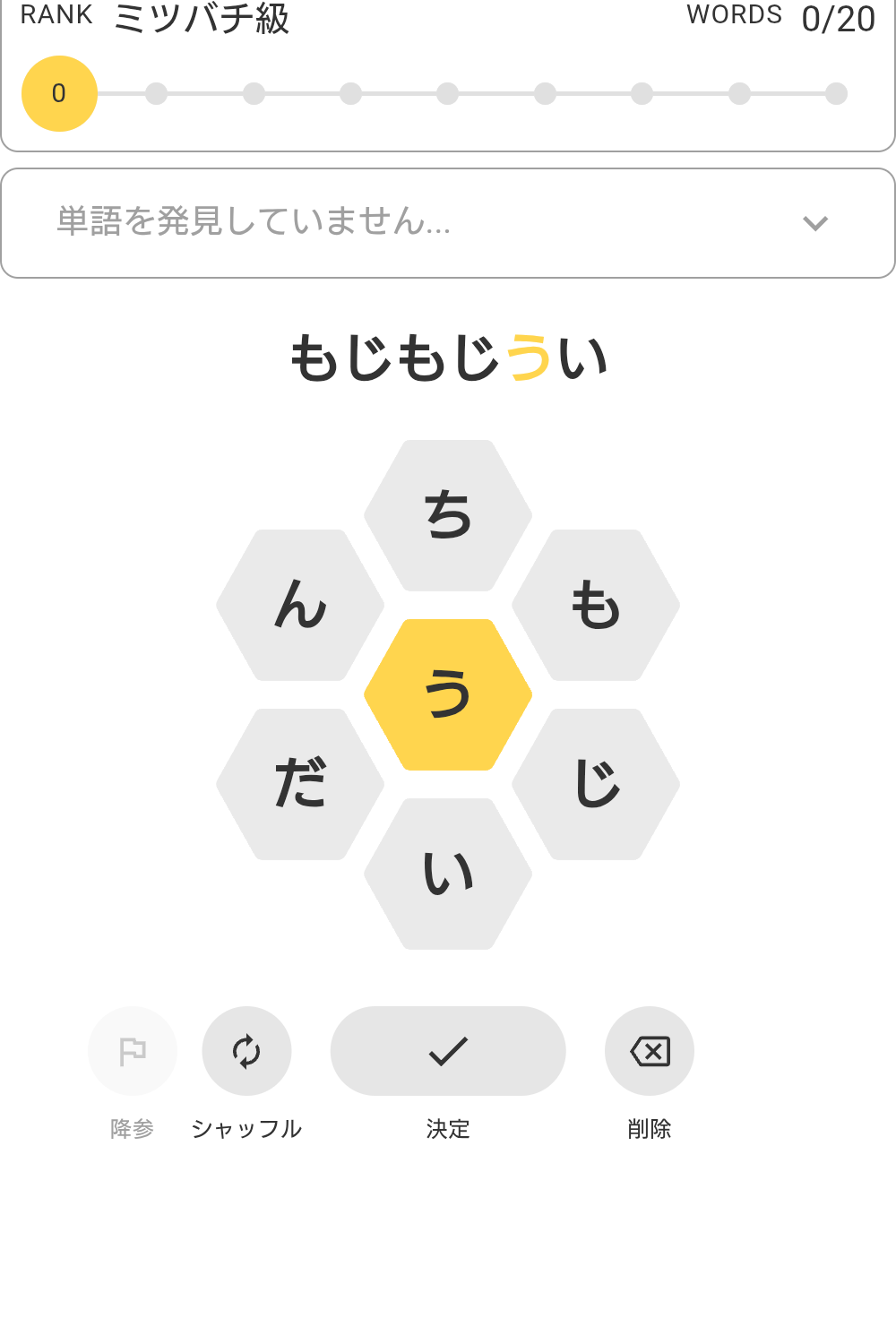Submit the word with 決定 checkmark

pos(448,1051)
